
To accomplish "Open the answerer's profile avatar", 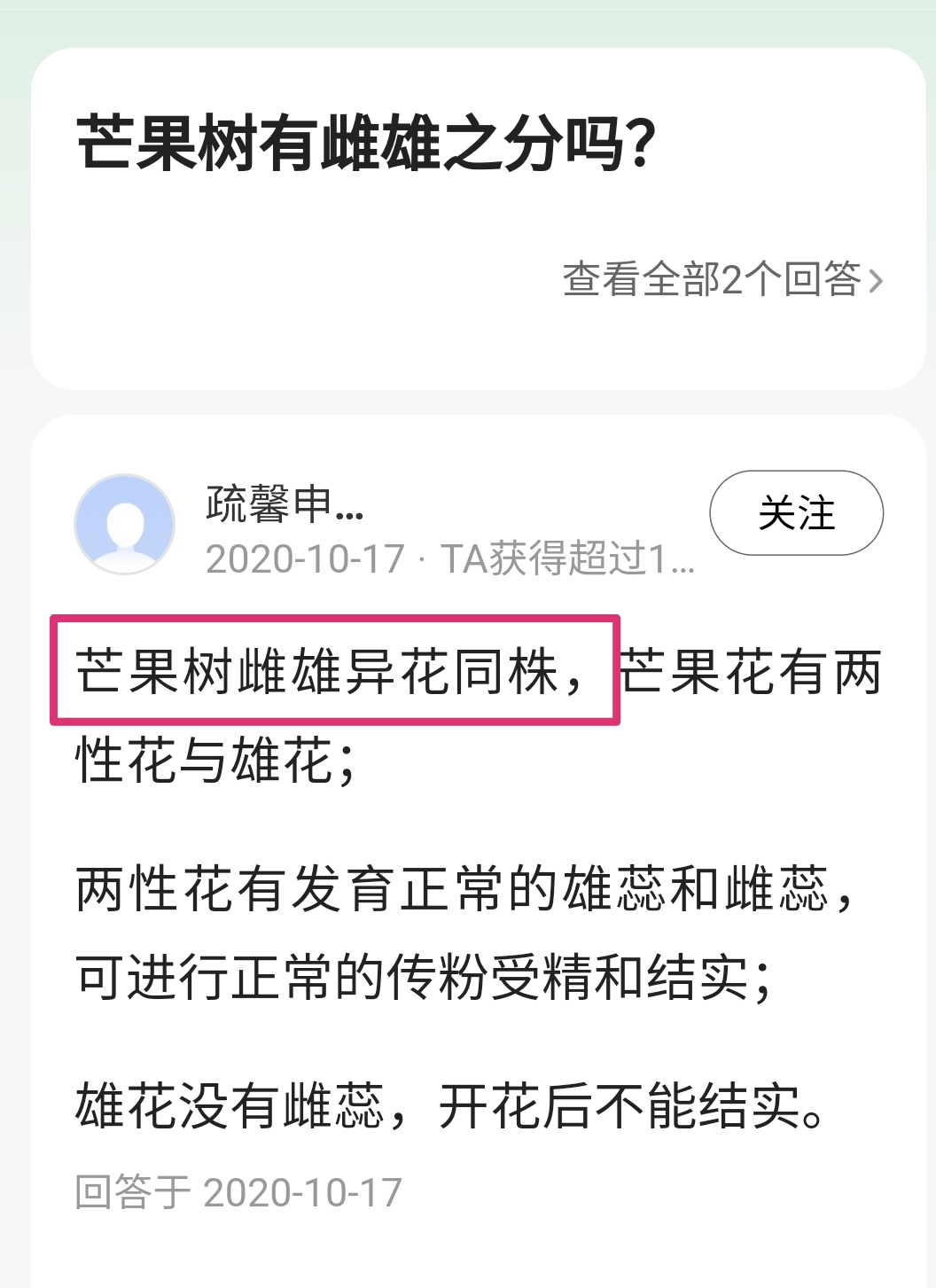I will [125, 524].
